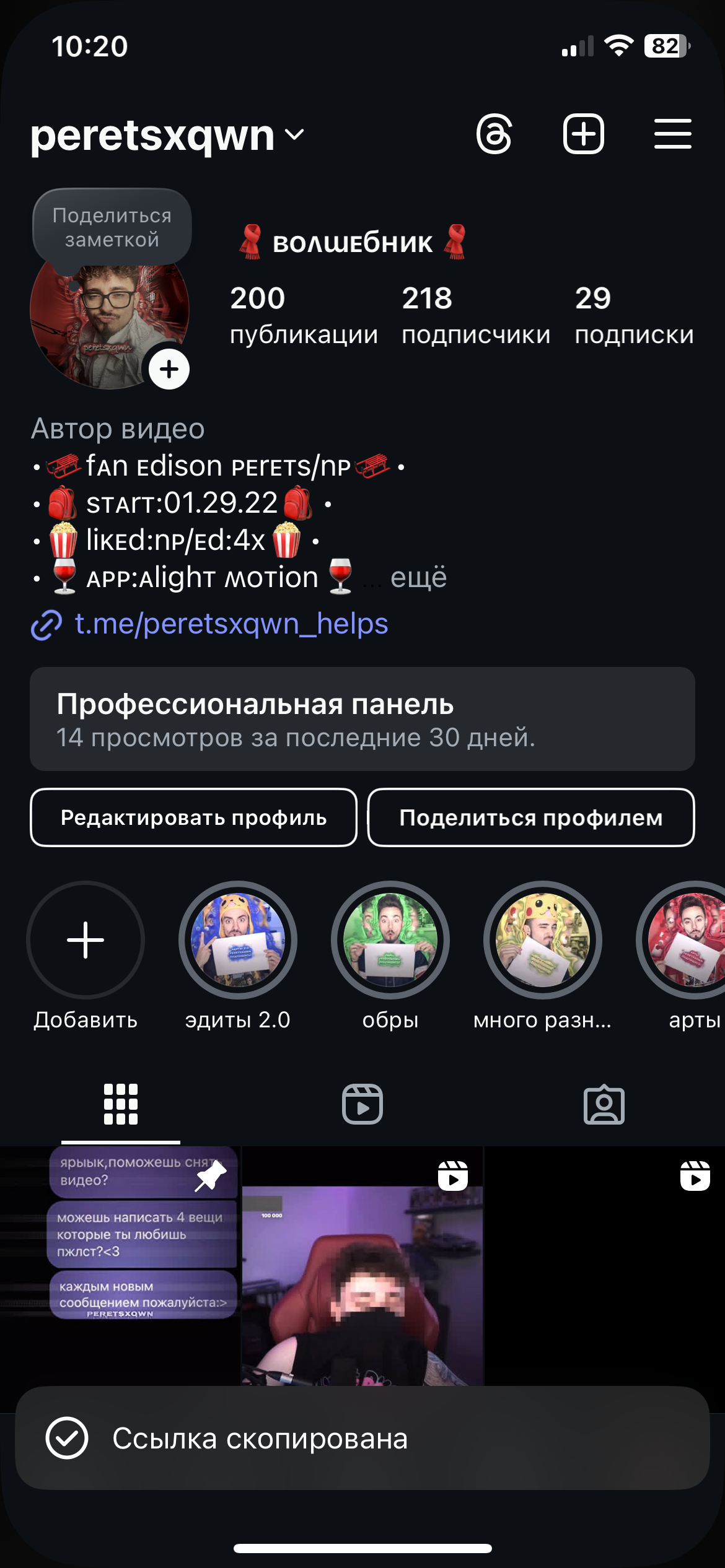View the 218 подписчики list
Image resolution: width=725 pixels, height=1568 pixels.
coord(475,316)
